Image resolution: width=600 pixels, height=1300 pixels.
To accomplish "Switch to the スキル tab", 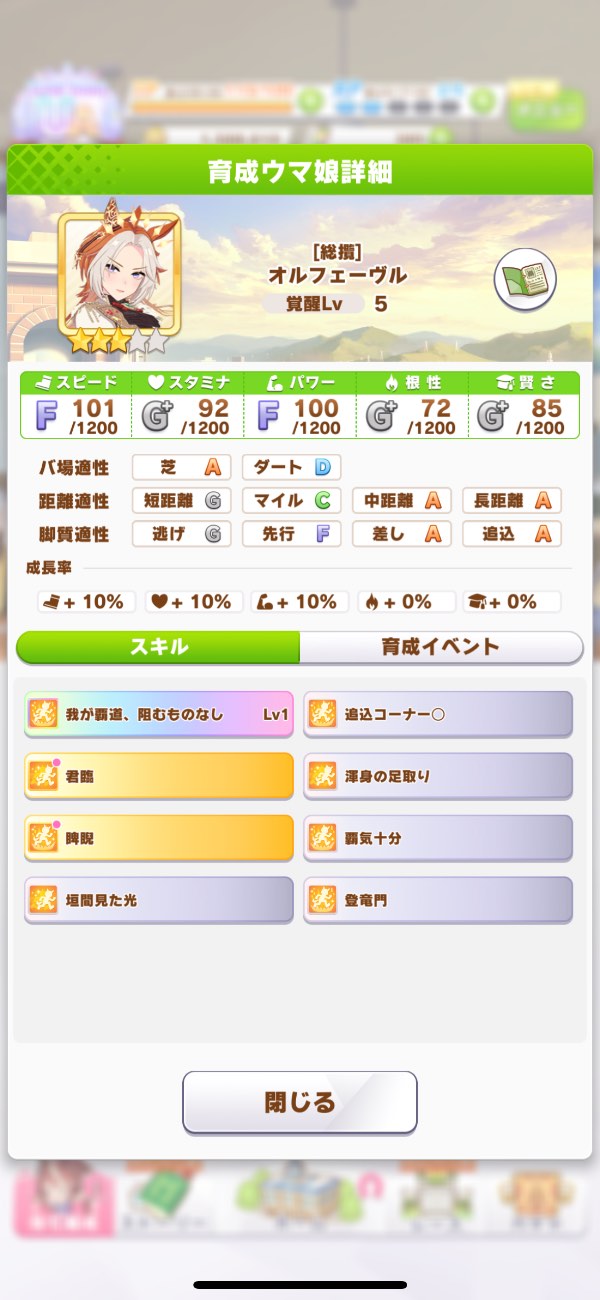I will [x=159, y=647].
